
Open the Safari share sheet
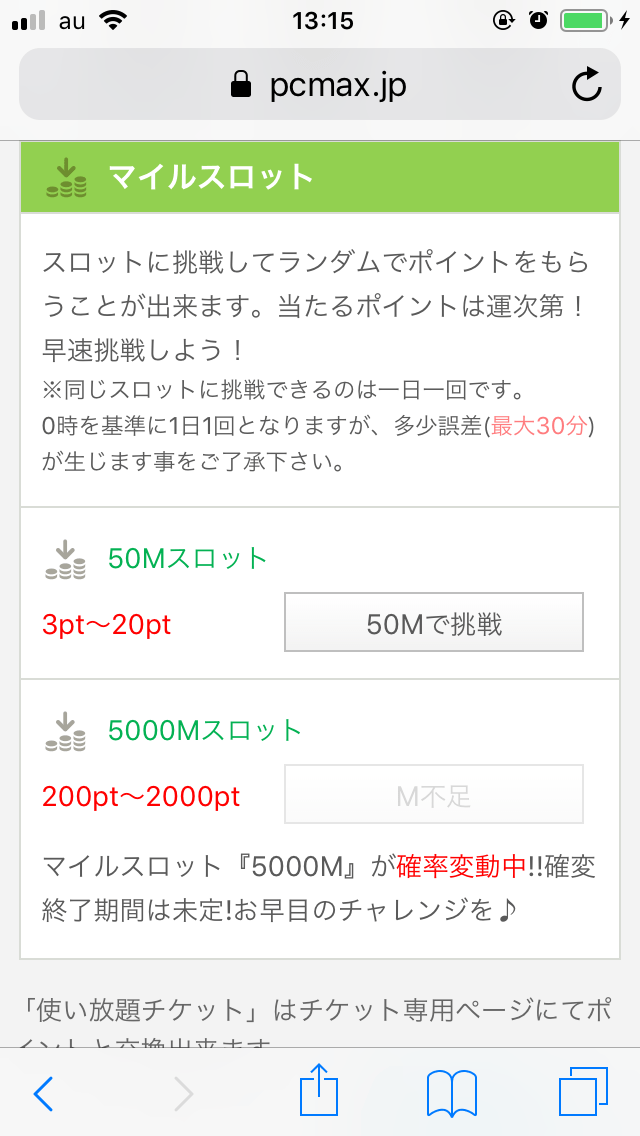coord(320,1092)
